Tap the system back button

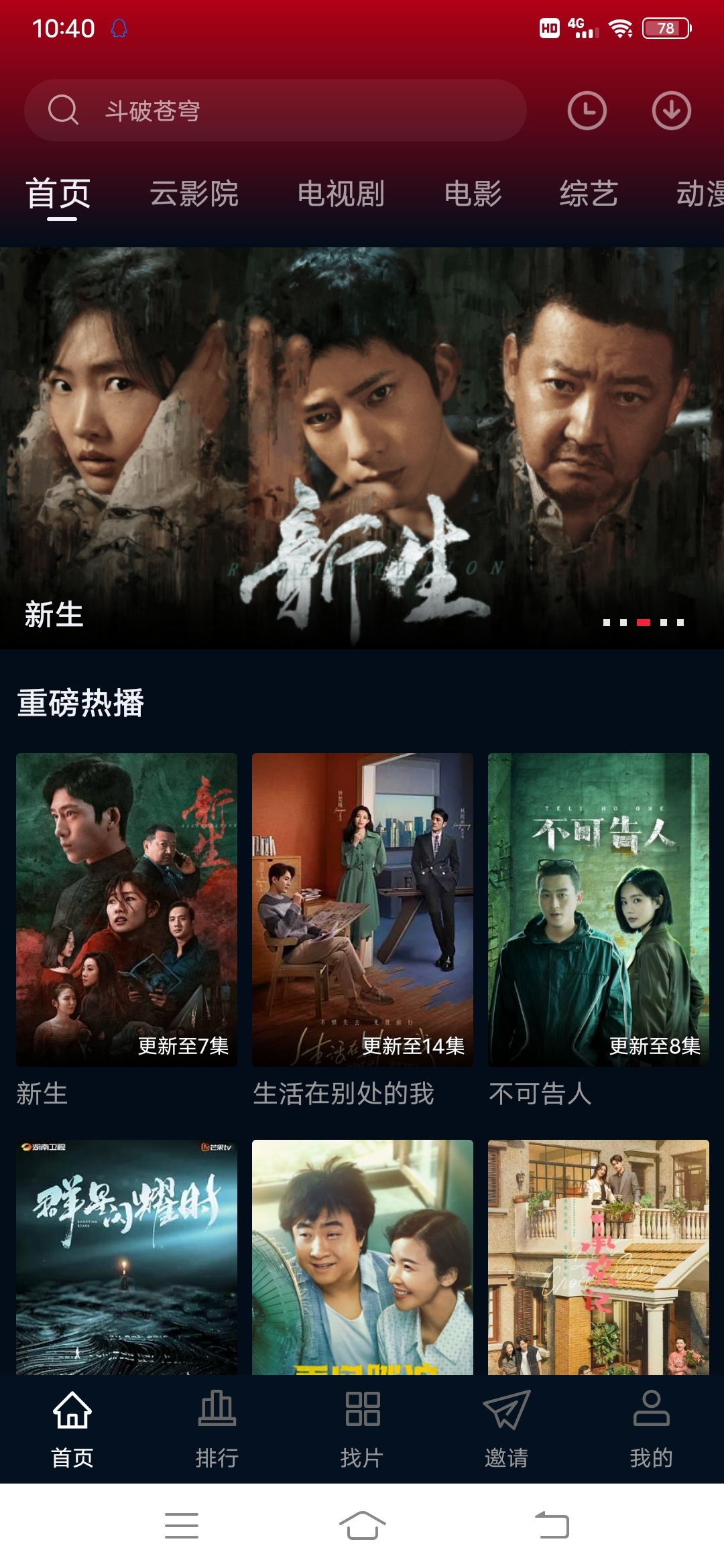click(552, 1526)
